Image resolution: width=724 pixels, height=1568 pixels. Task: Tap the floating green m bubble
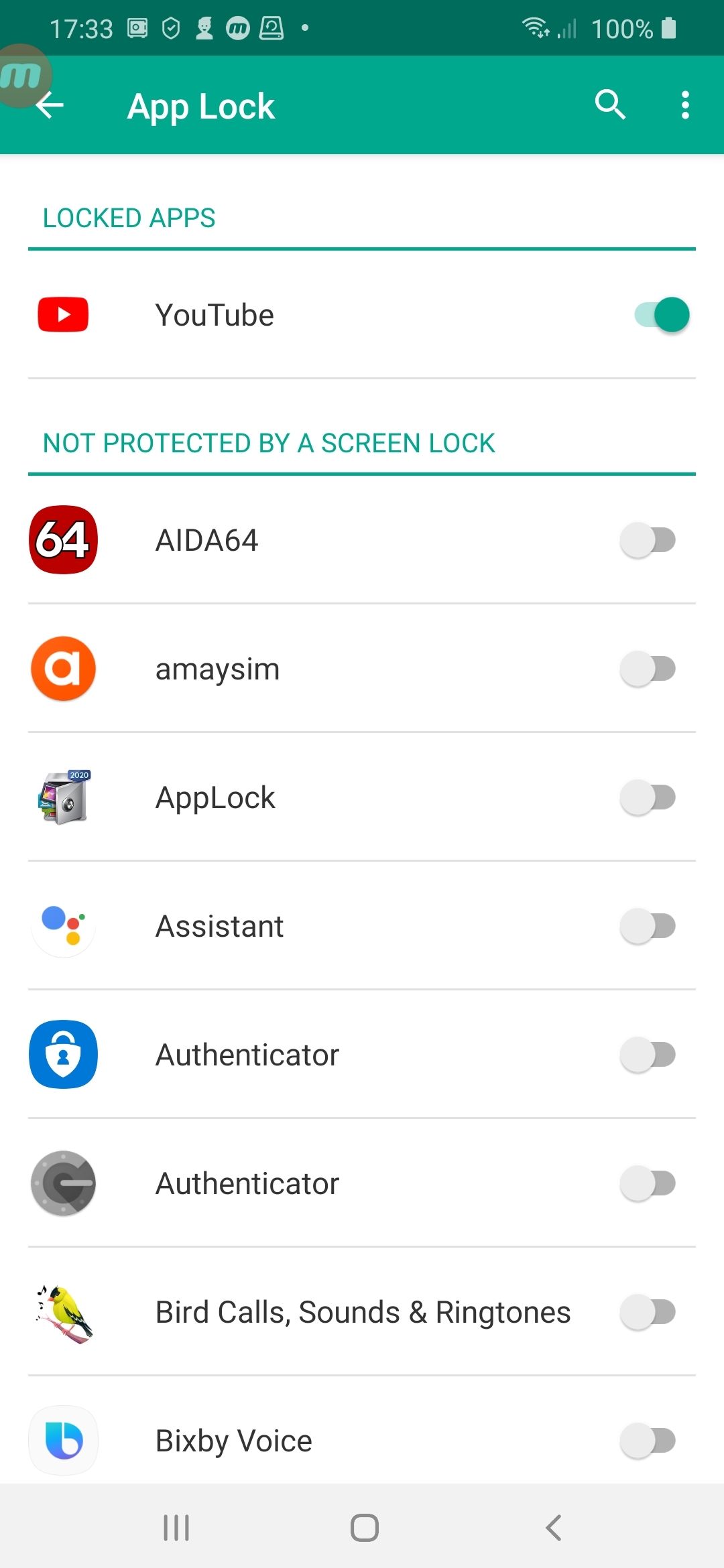click(21, 75)
